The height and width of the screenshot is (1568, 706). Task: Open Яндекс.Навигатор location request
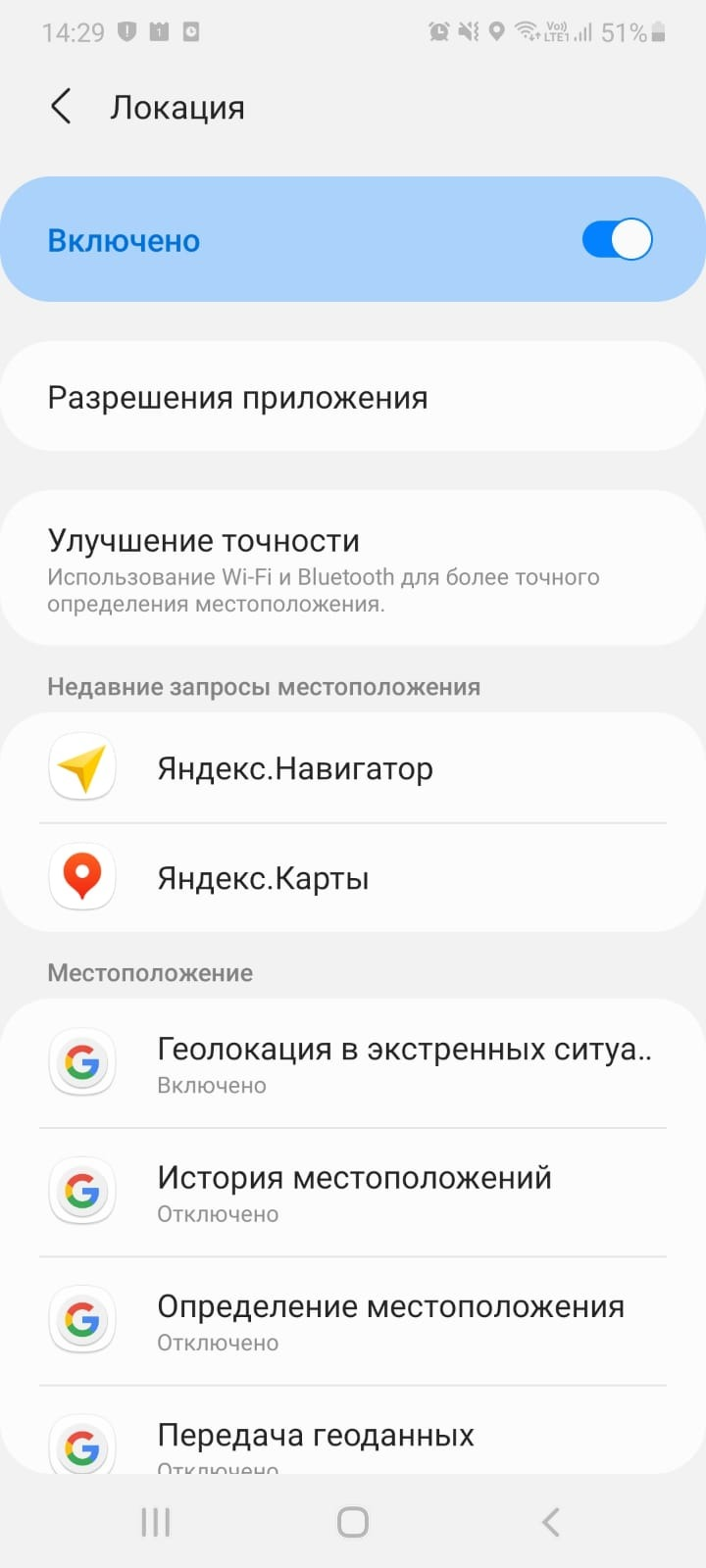[353, 768]
